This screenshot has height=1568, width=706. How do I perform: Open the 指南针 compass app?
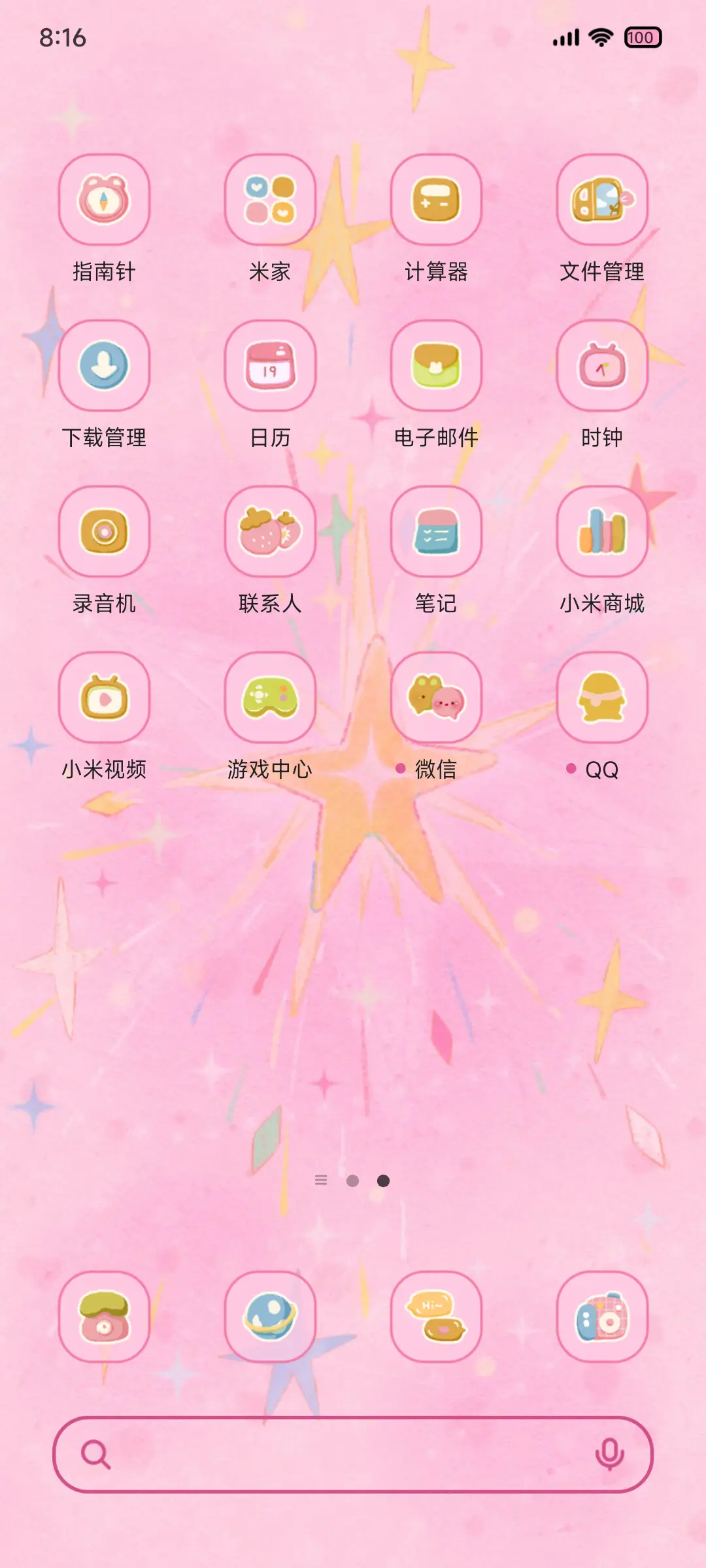click(105, 201)
